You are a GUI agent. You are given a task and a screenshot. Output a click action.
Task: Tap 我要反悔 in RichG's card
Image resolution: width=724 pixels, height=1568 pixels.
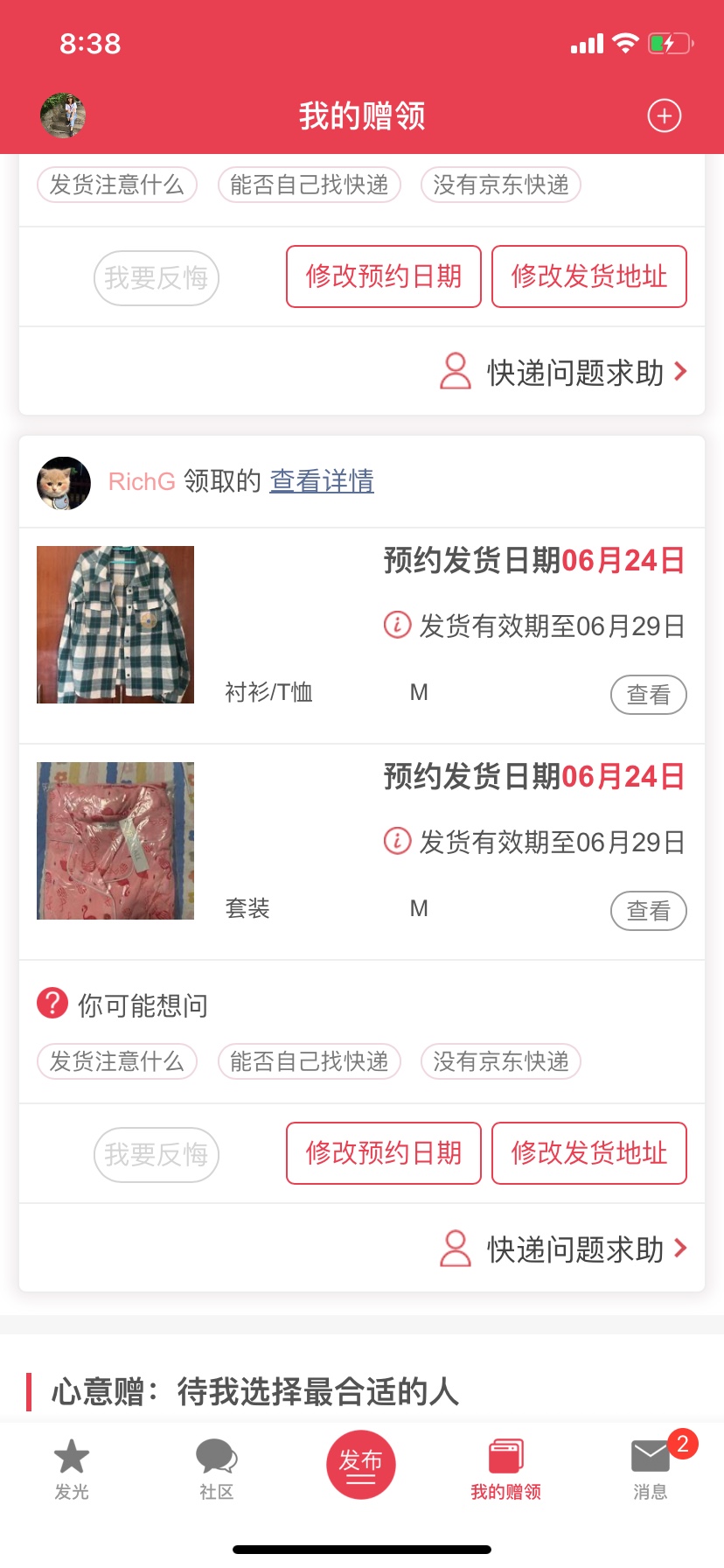[x=156, y=1155]
